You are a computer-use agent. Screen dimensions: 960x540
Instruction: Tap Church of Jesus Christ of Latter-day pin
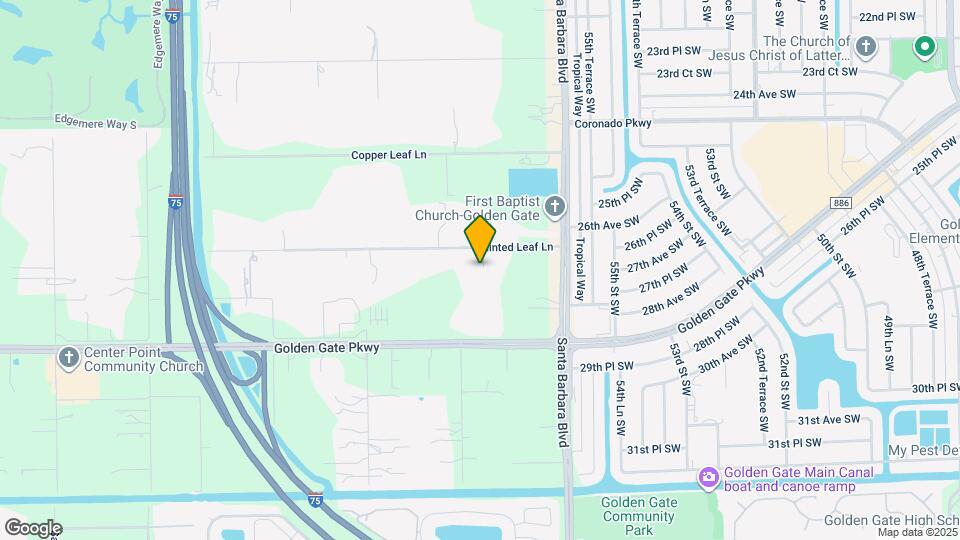pyautogui.click(x=866, y=48)
